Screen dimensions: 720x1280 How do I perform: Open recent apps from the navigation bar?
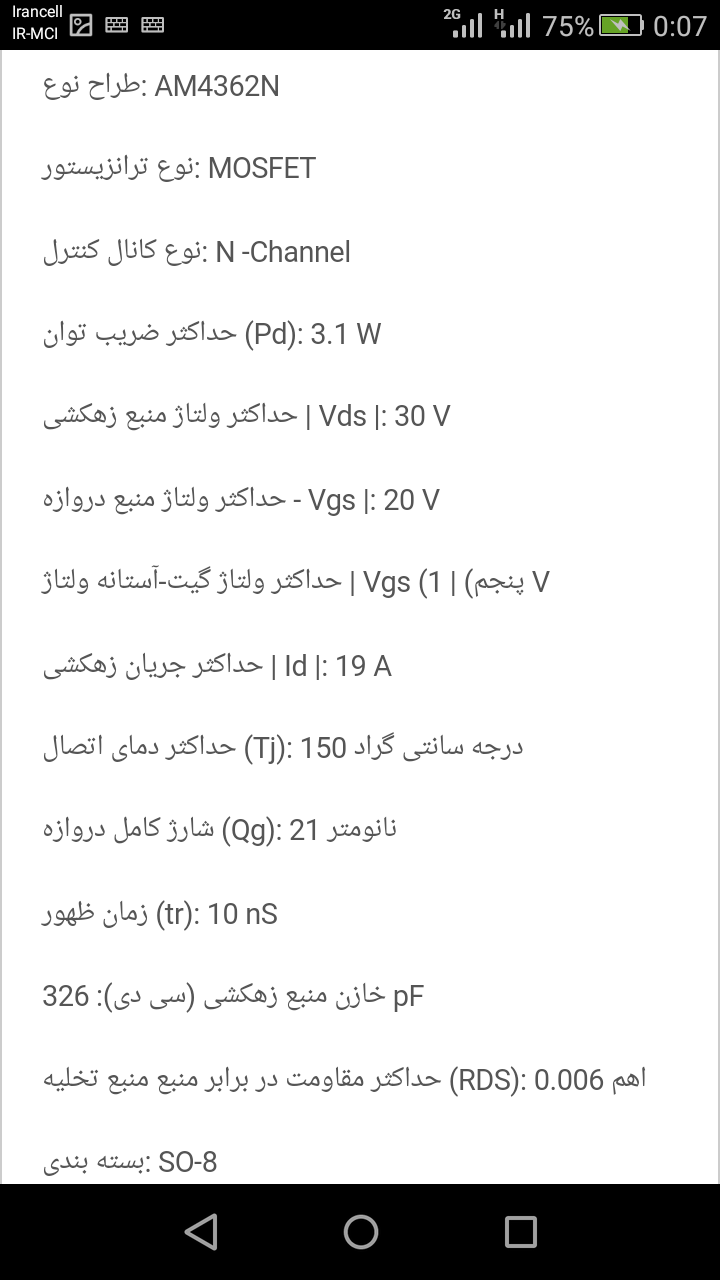(x=520, y=1232)
